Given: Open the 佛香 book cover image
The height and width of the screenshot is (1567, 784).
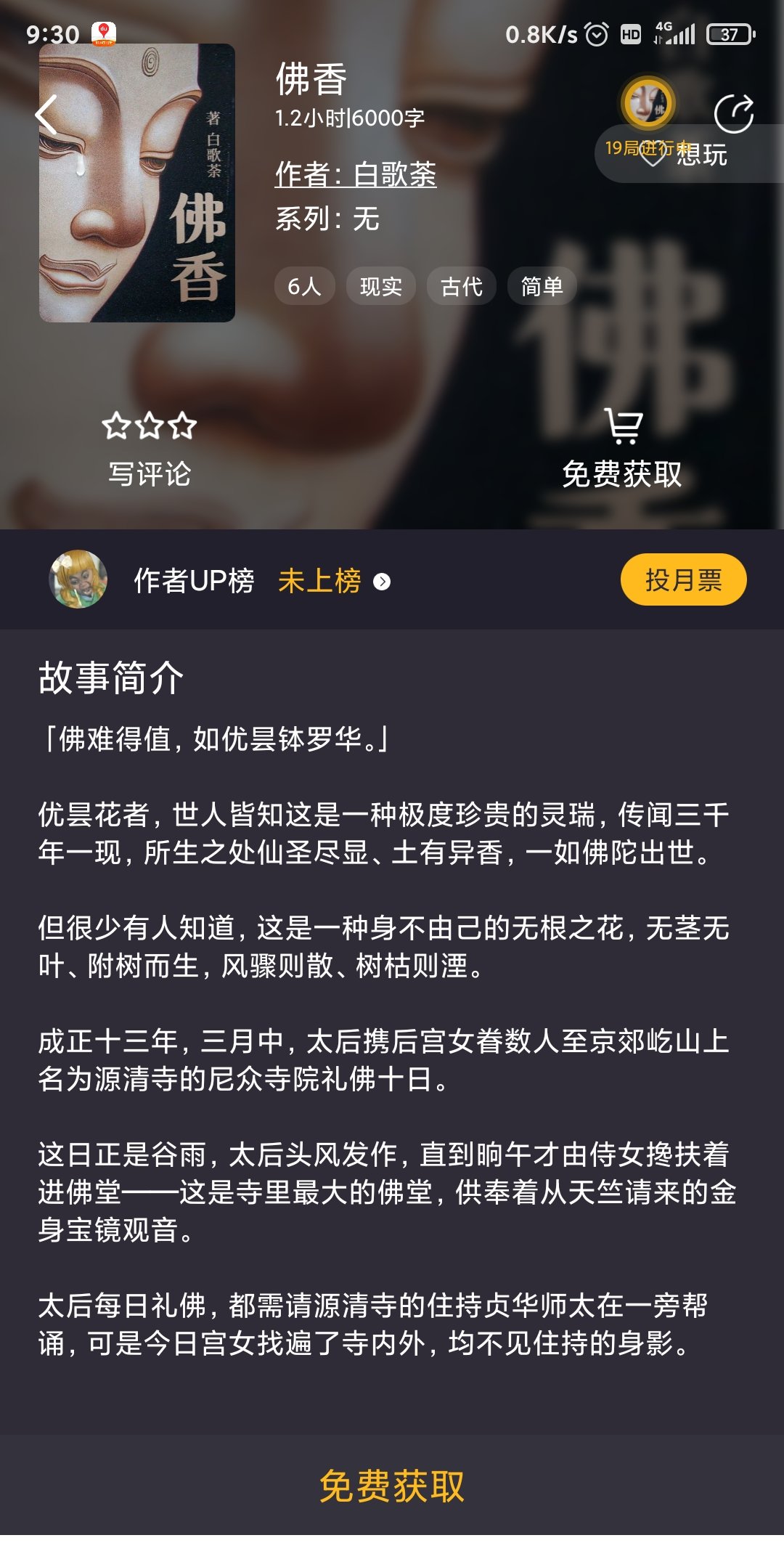Looking at the screenshot, I should [x=137, y=183].
